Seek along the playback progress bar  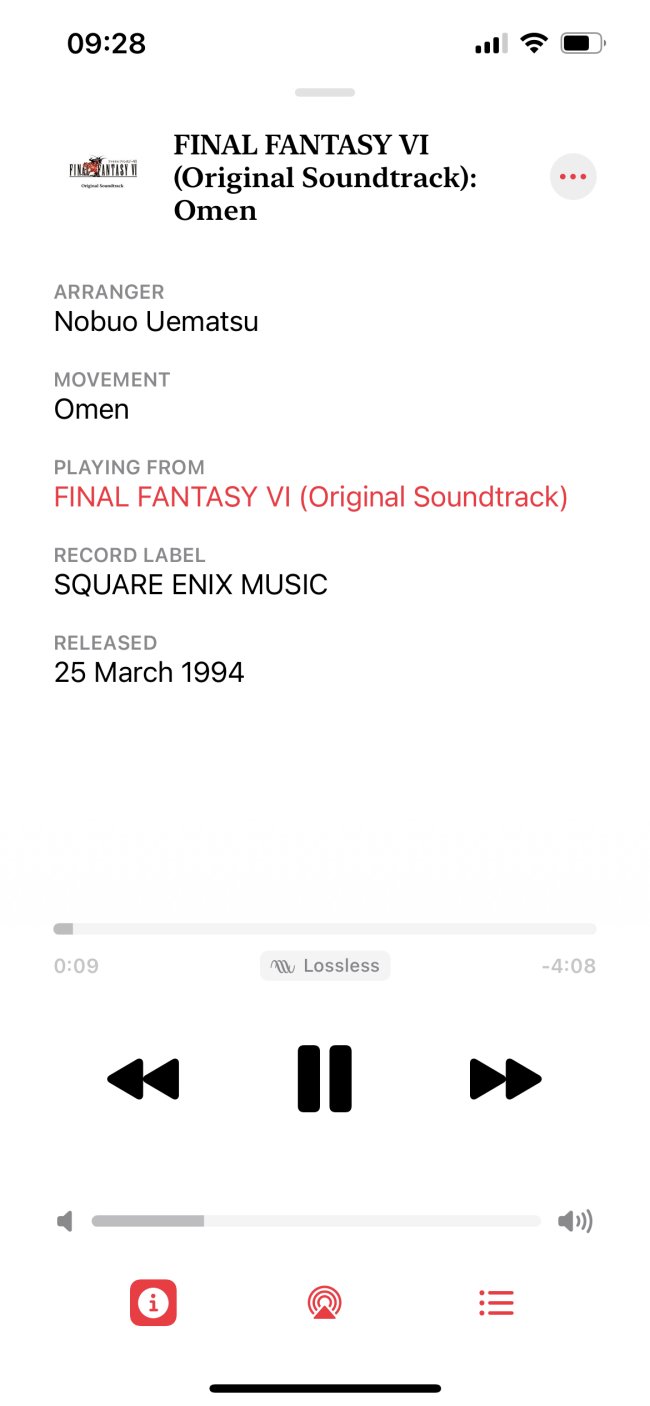tap(325, 929)
